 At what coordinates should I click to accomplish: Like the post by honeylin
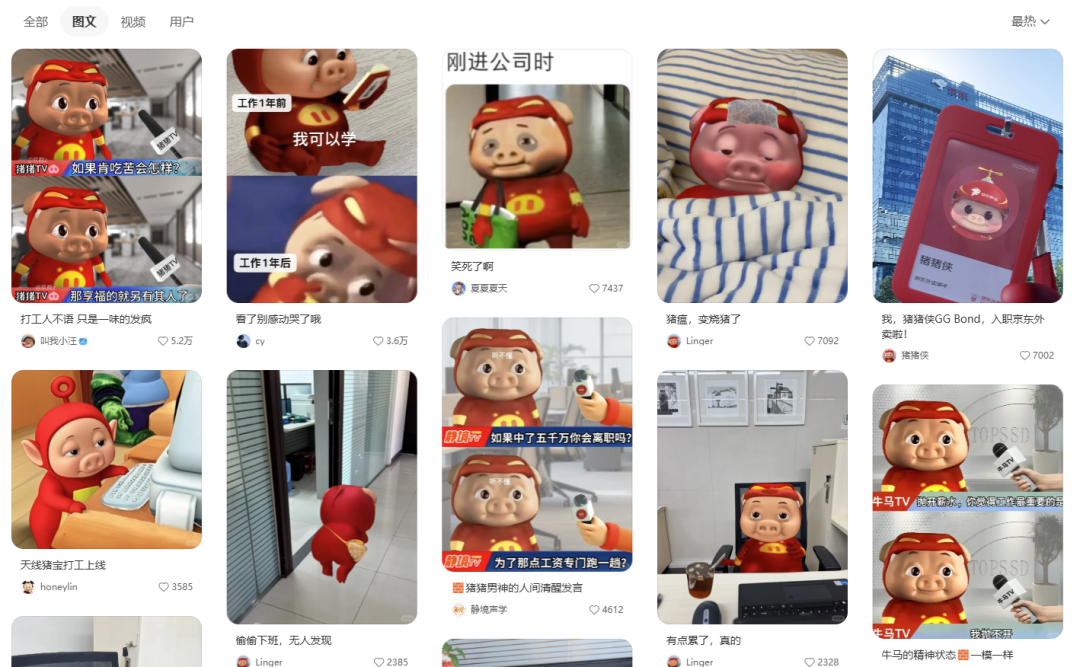163,587
